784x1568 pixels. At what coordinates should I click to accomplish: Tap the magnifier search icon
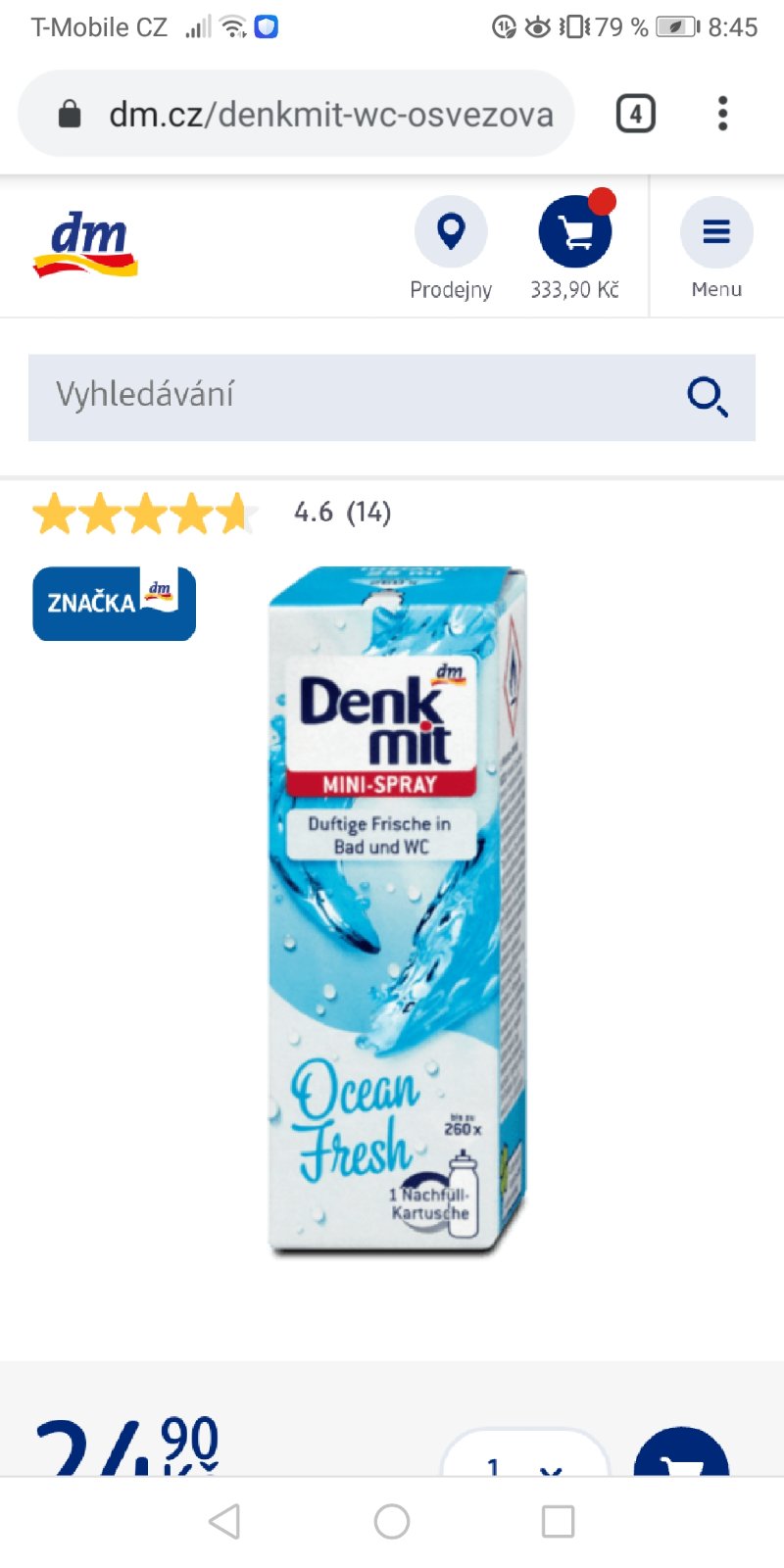tap(707, 396)
